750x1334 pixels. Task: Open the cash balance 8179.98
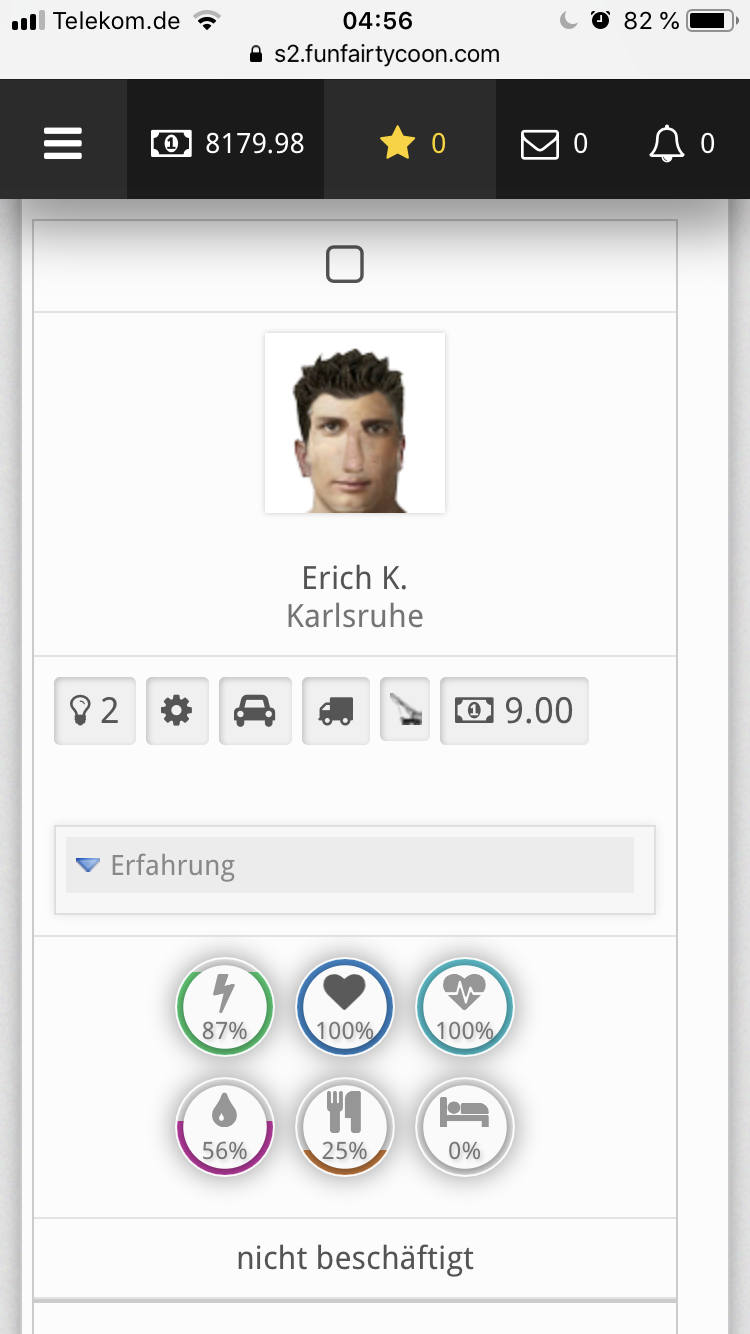click(x=227, y=144)
